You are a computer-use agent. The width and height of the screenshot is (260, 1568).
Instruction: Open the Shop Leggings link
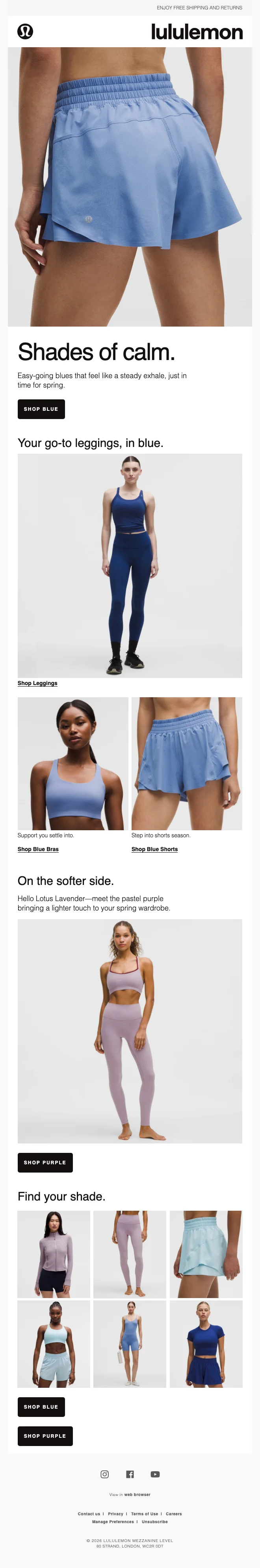pos(37,683)
